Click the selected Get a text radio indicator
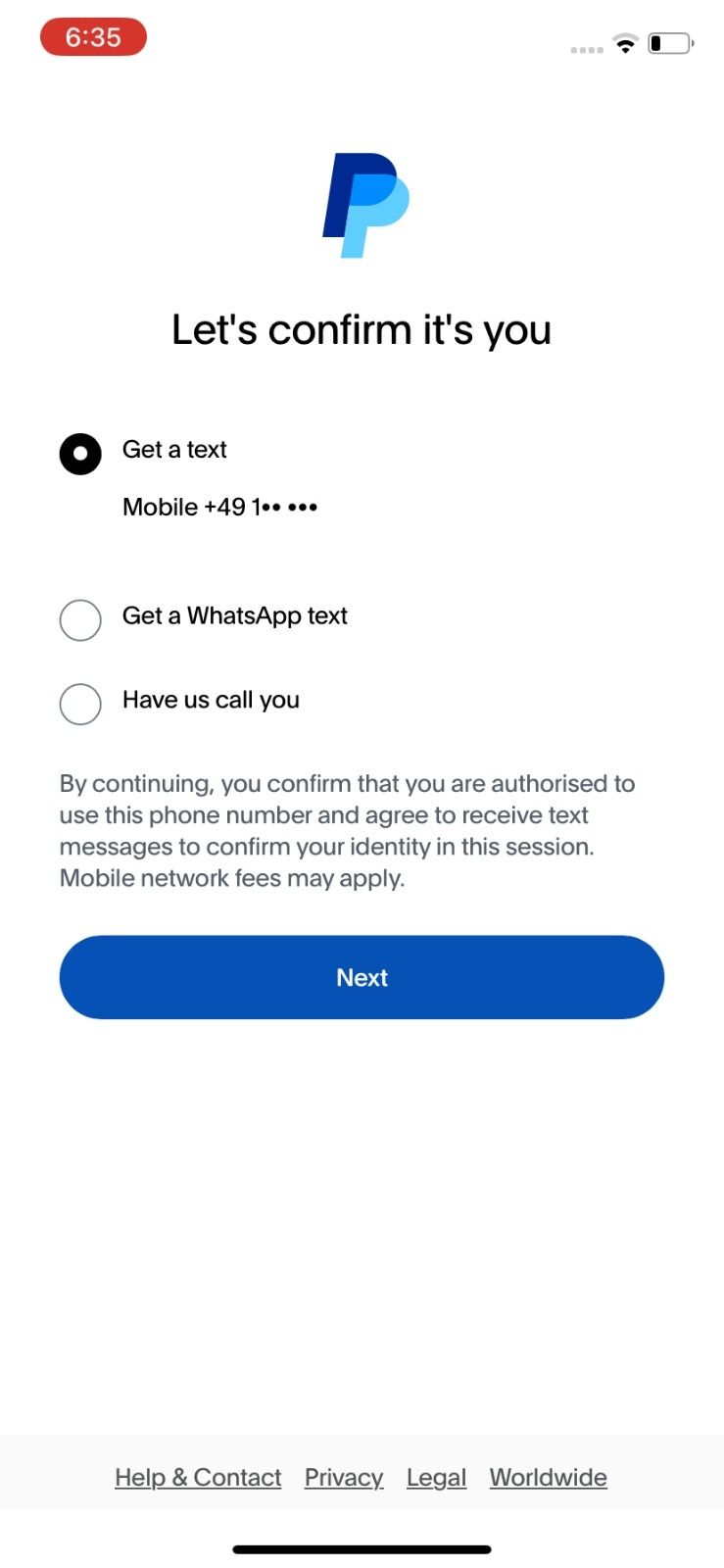 point(80,454)
